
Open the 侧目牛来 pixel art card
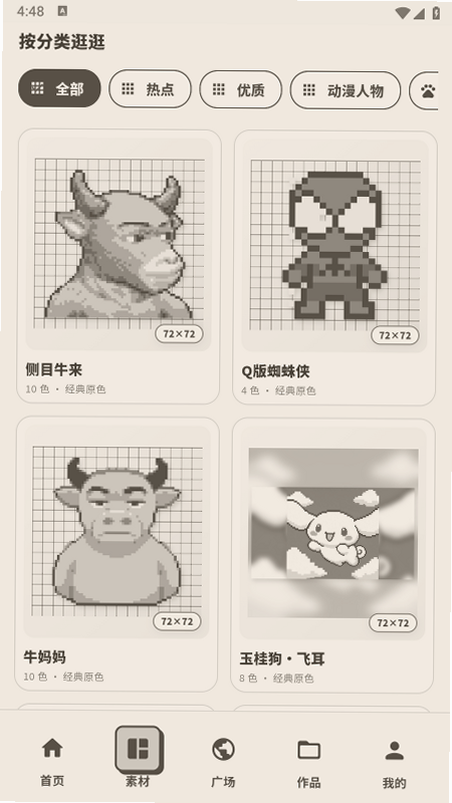pos(119,266)
